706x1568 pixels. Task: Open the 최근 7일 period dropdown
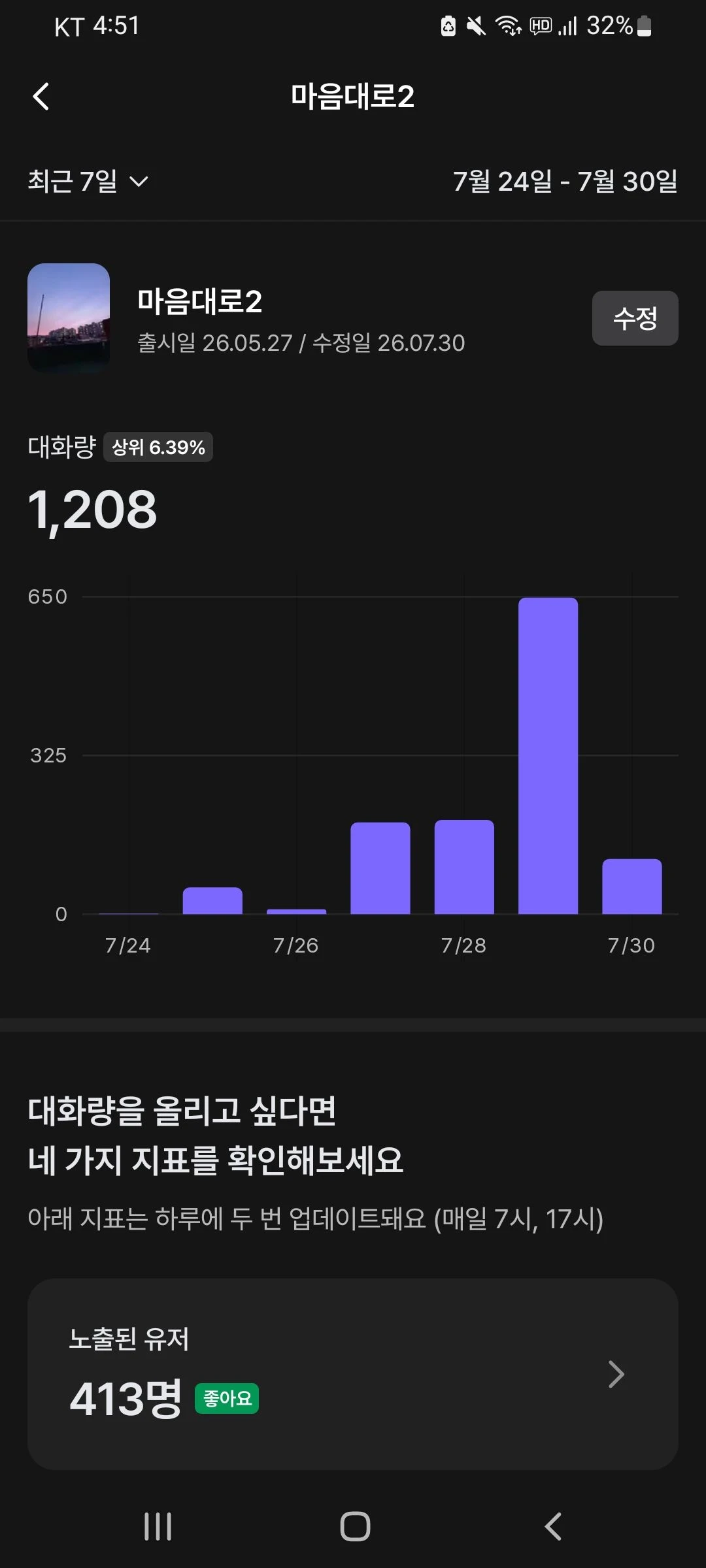(x=88, y=181)
